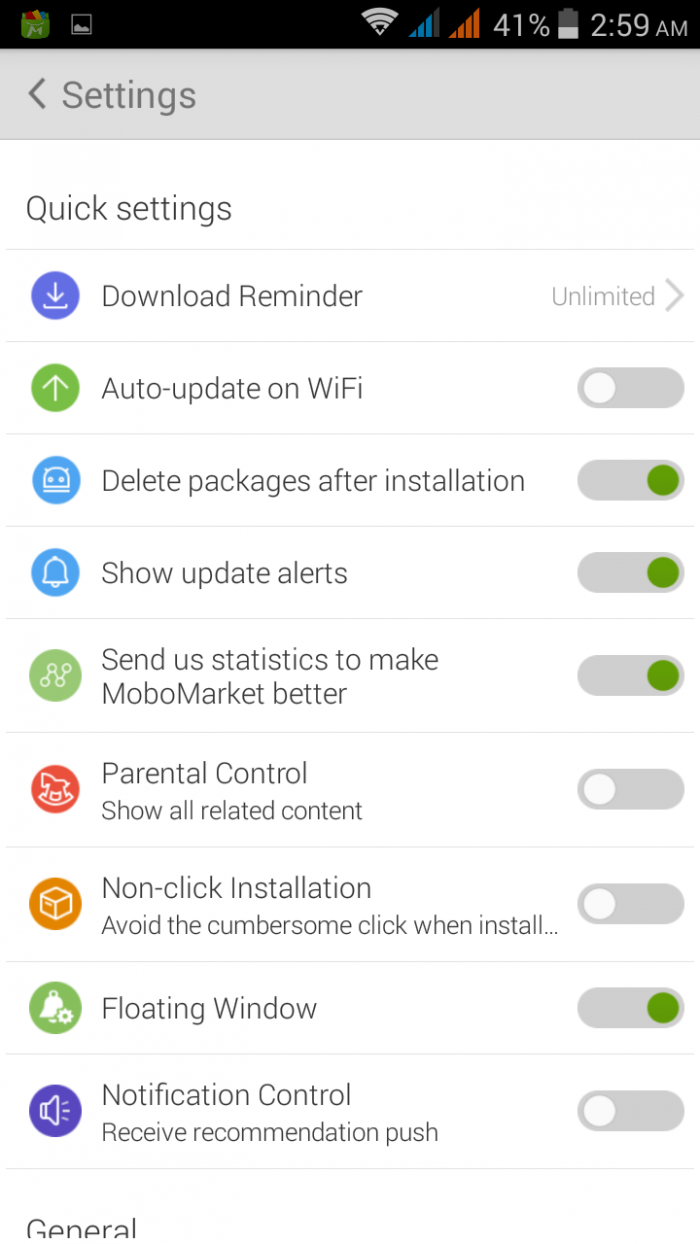Enable Non-click Installation

[x=630, y=905]
